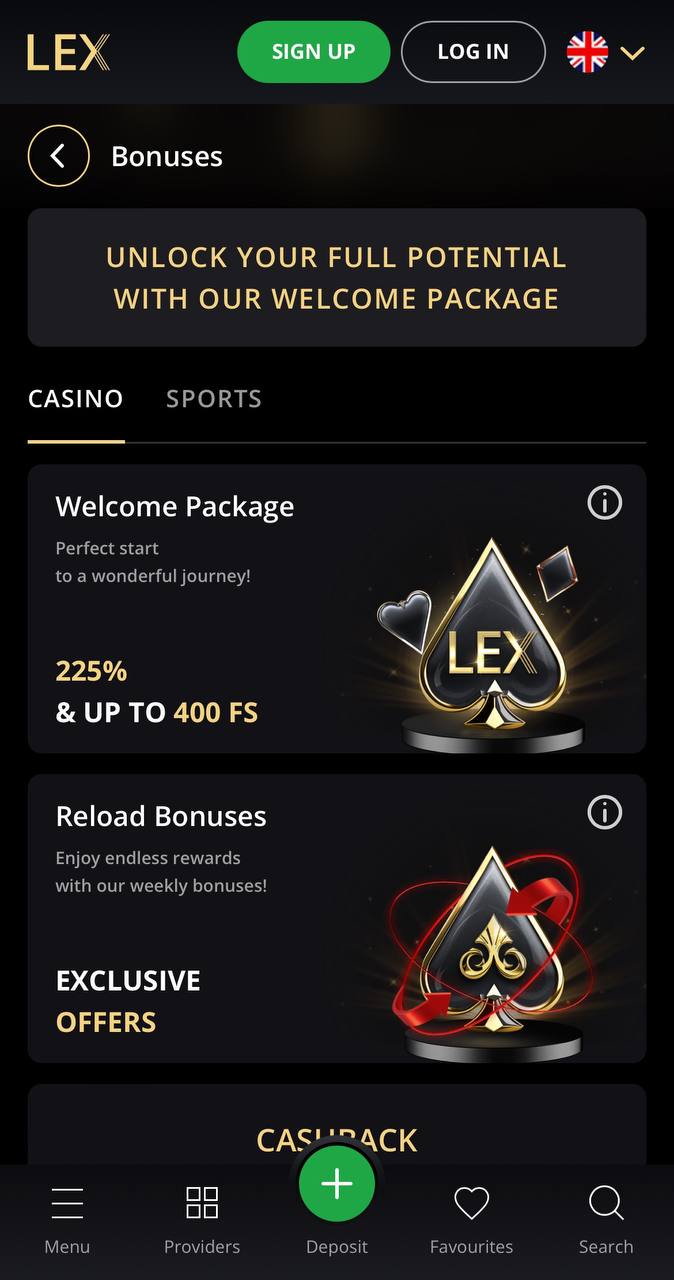This screenshot has width=674, height=1280.
Task: Open Search from the bottom bar
Action: (x=606, y=1220)
